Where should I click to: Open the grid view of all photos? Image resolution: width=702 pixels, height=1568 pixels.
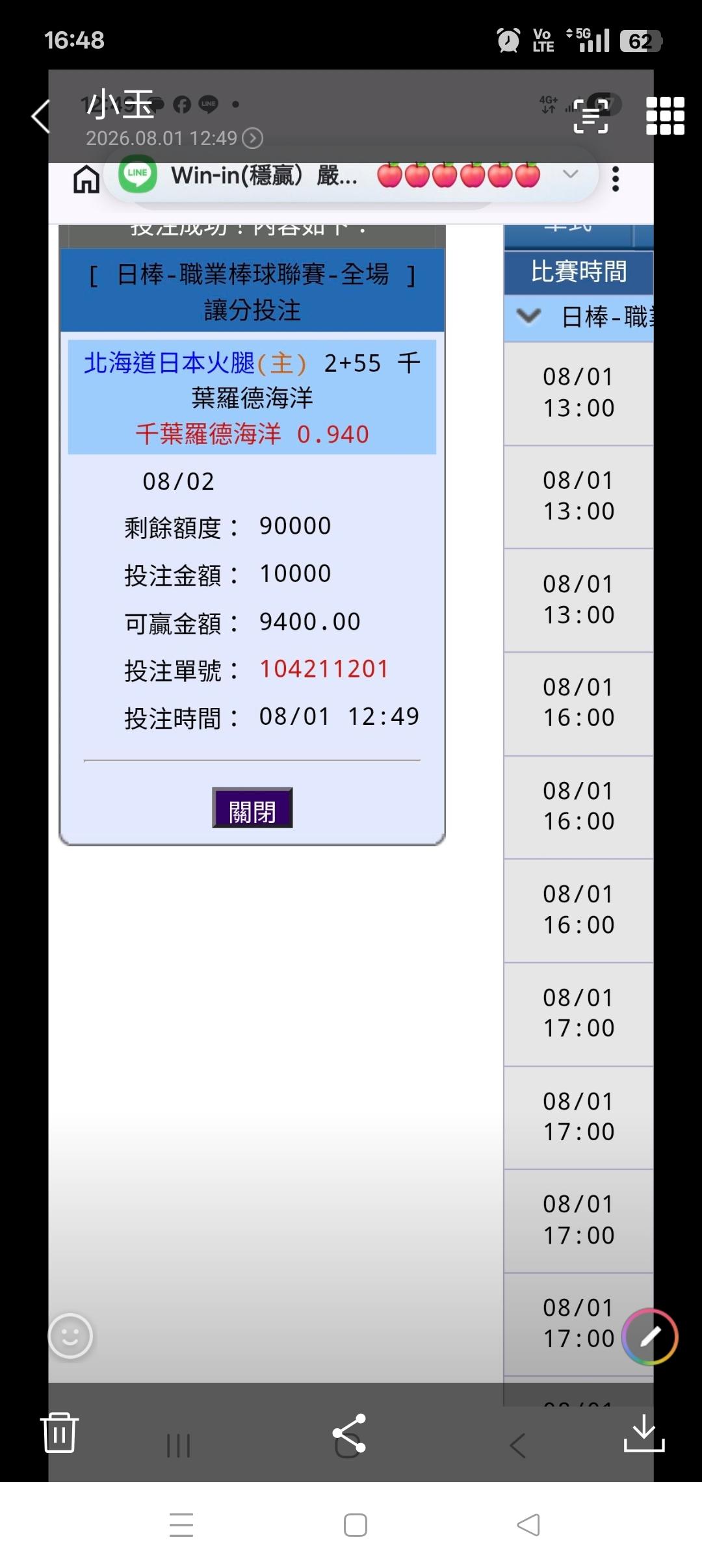point(665,116)
